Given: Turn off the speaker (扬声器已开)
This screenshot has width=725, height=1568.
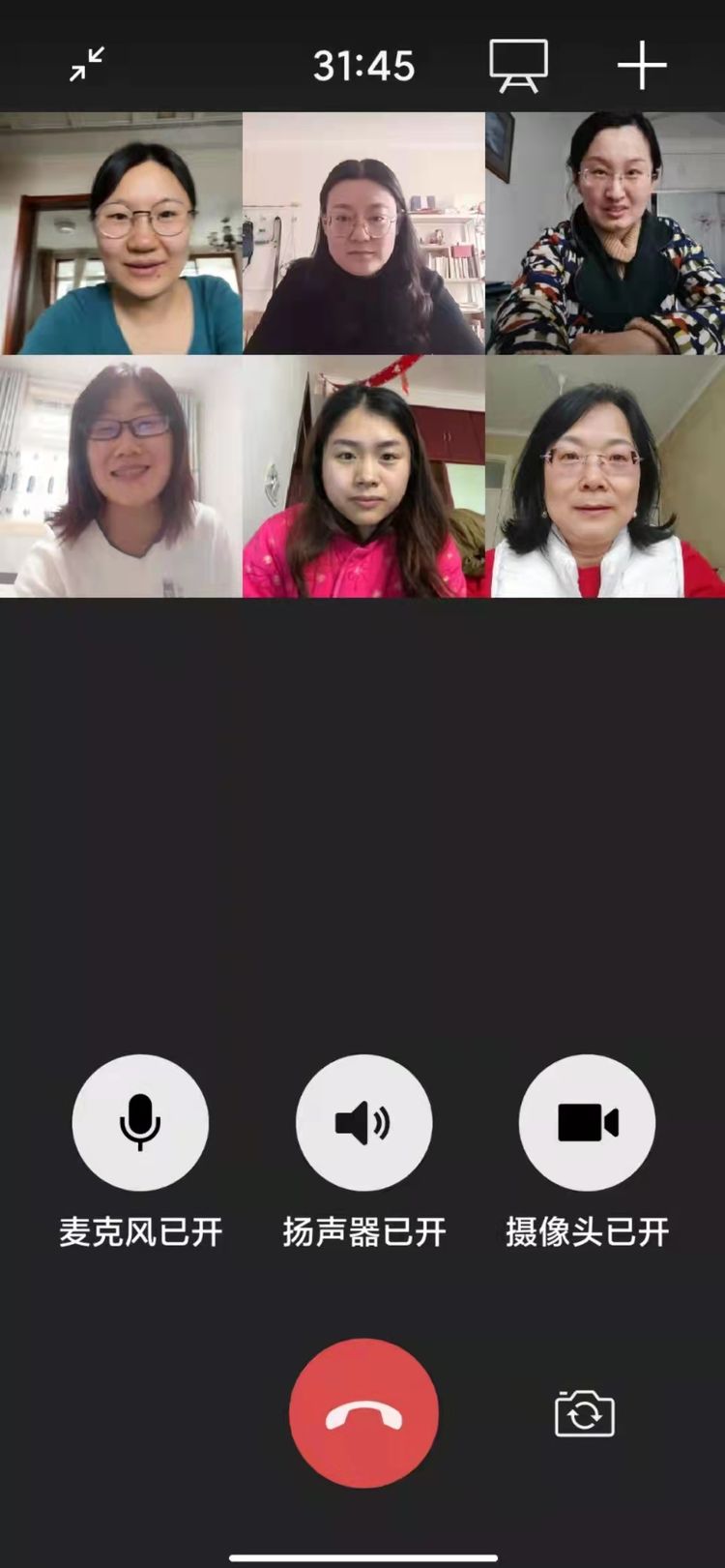Looking at the screenshot, I should click(363, 1122).
